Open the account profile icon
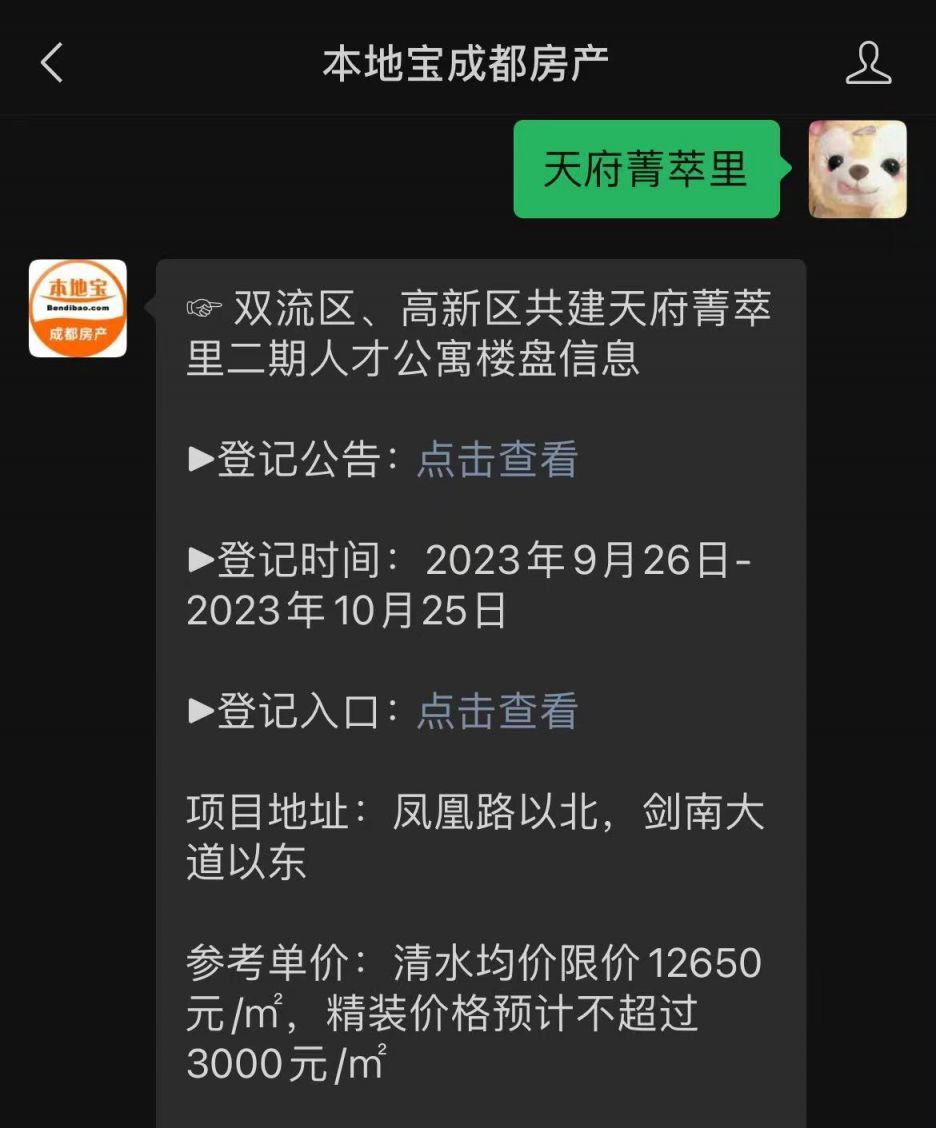Viewport: 936px width, 1128px height. [868, 64]
